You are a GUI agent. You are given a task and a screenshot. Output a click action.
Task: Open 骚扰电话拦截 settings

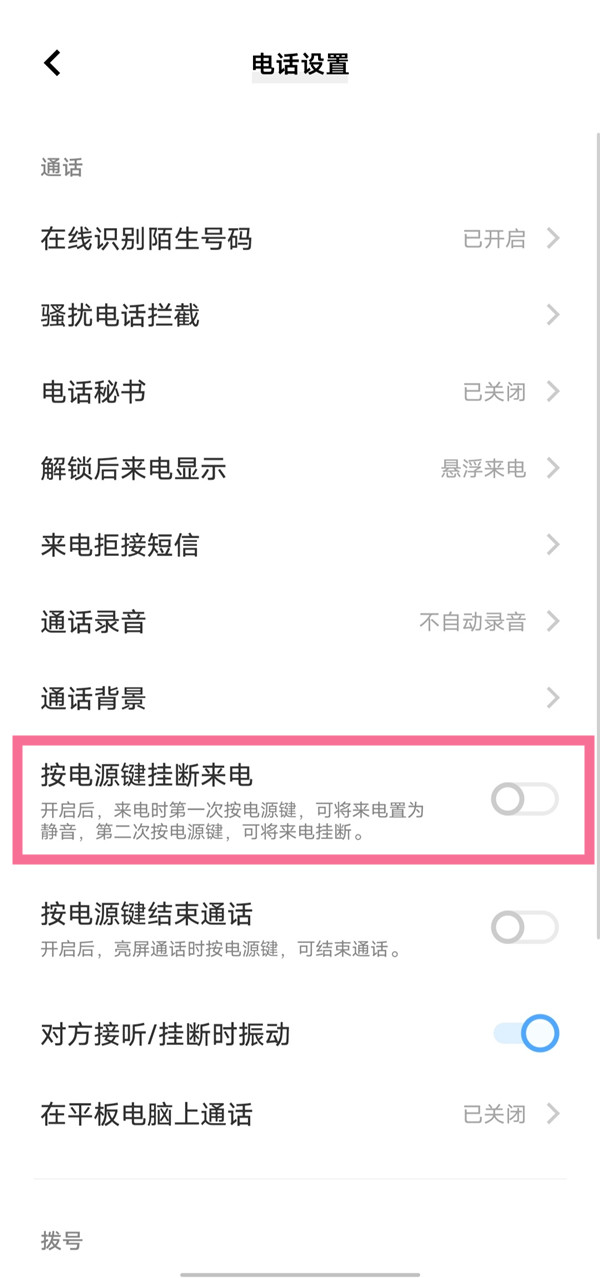click(300, 316)
